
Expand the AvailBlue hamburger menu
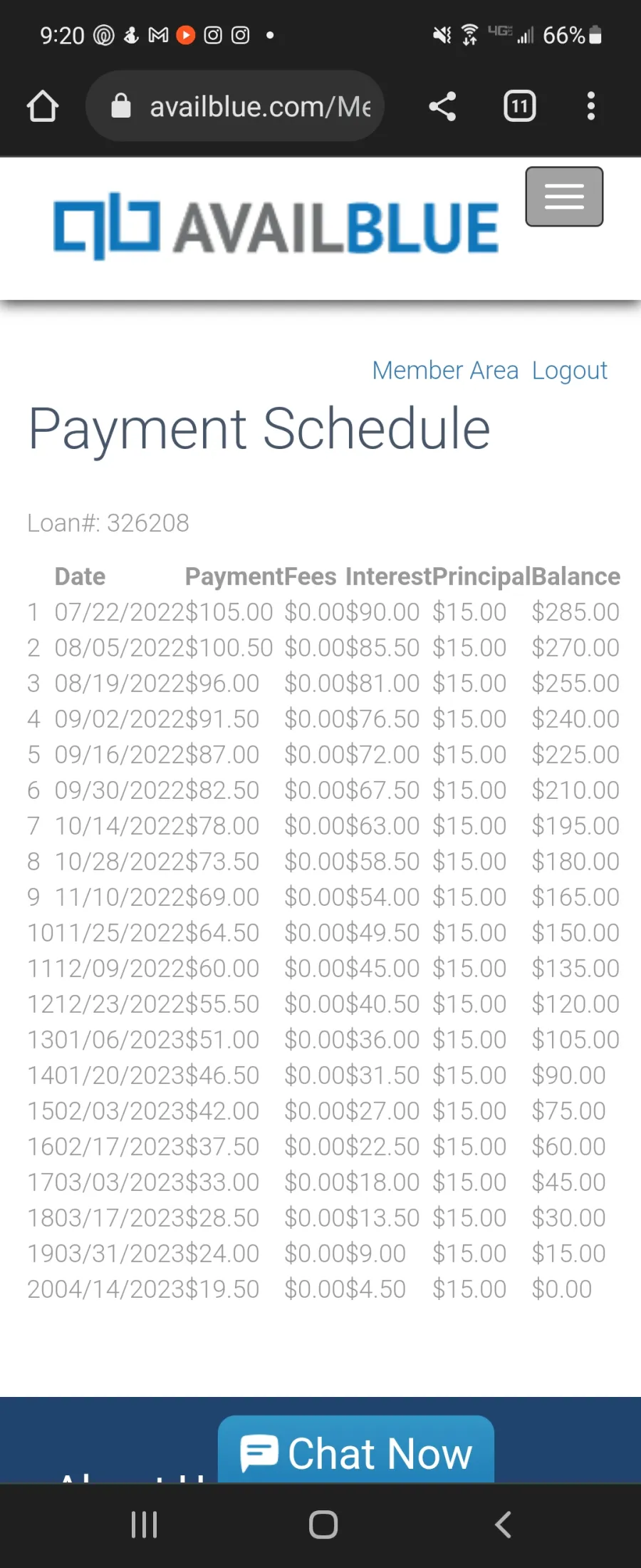click(x=564, y=197)
